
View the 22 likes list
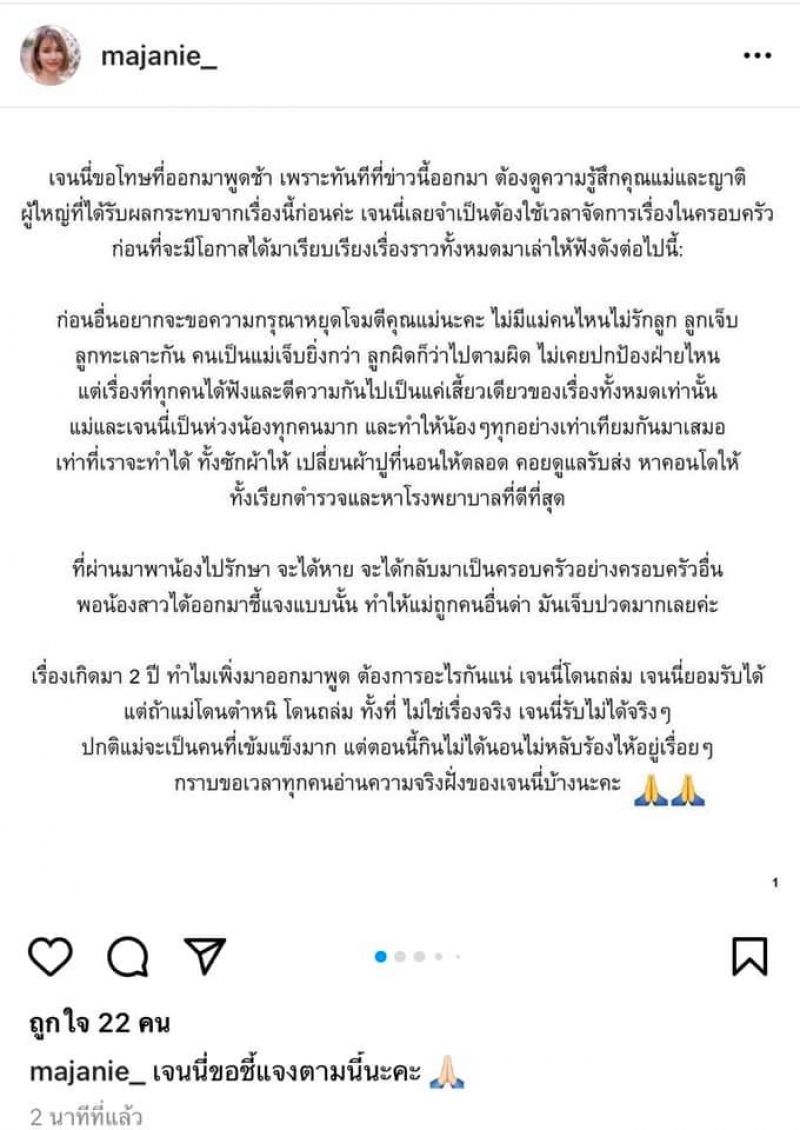[100, 1023]
